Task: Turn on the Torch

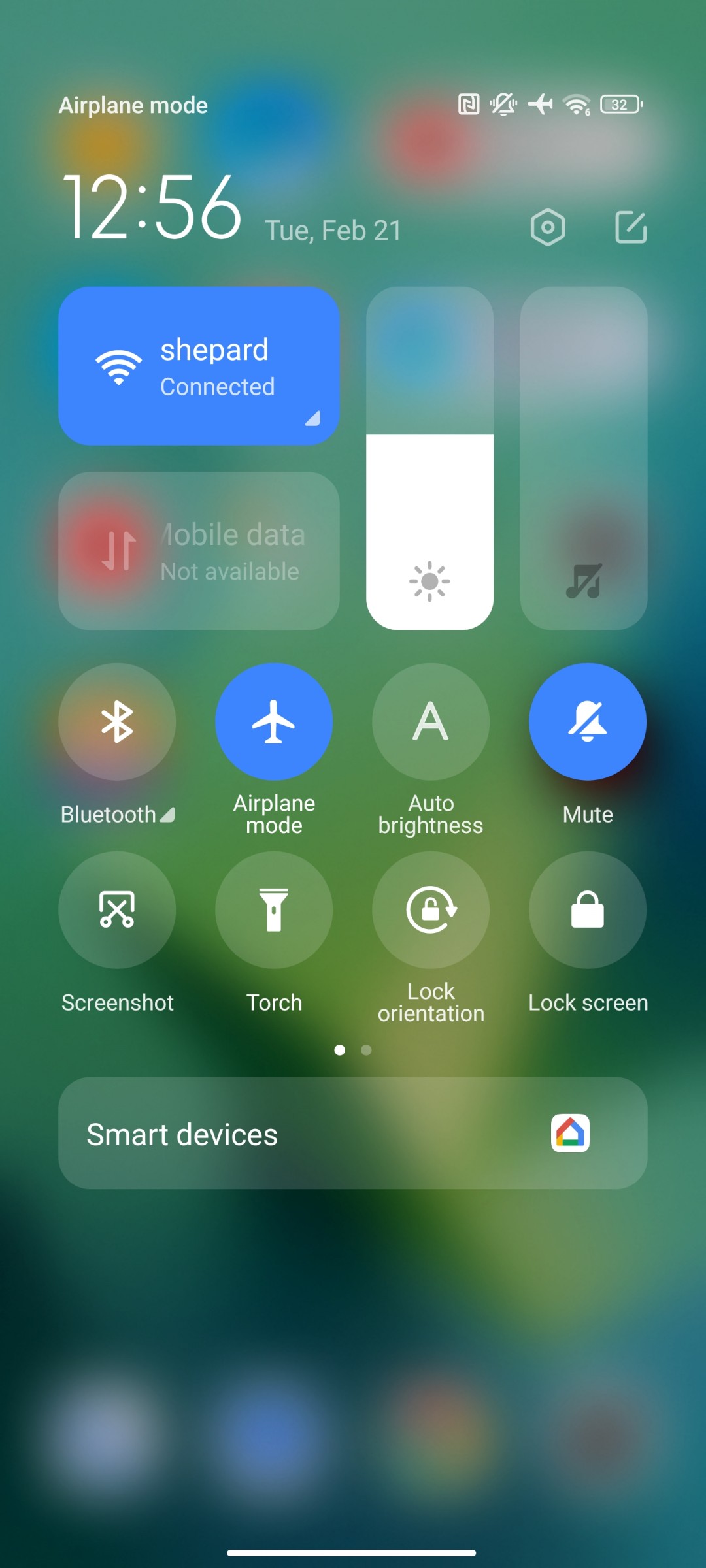Action: 274,910
